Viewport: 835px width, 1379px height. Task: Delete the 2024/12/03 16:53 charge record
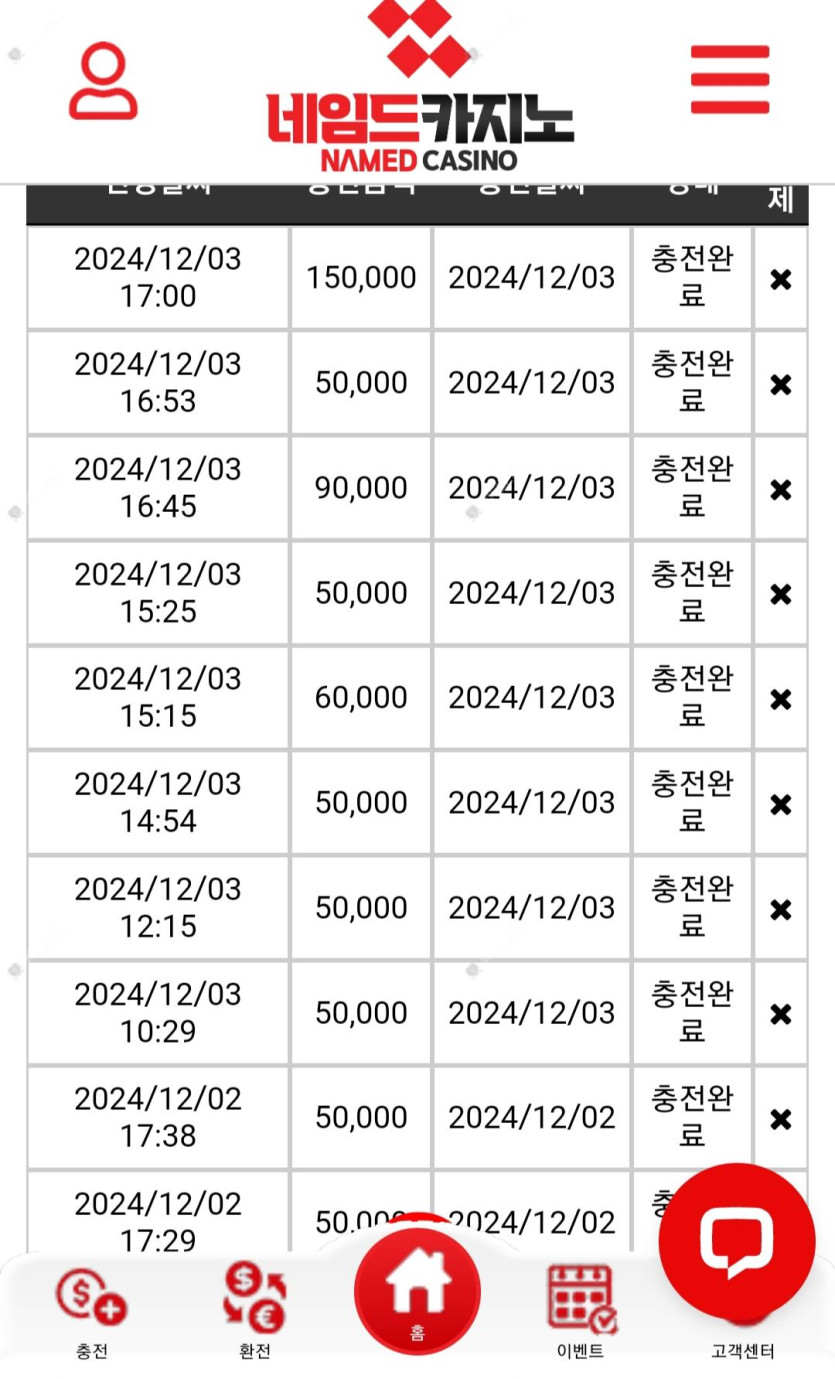click(781, 385)
